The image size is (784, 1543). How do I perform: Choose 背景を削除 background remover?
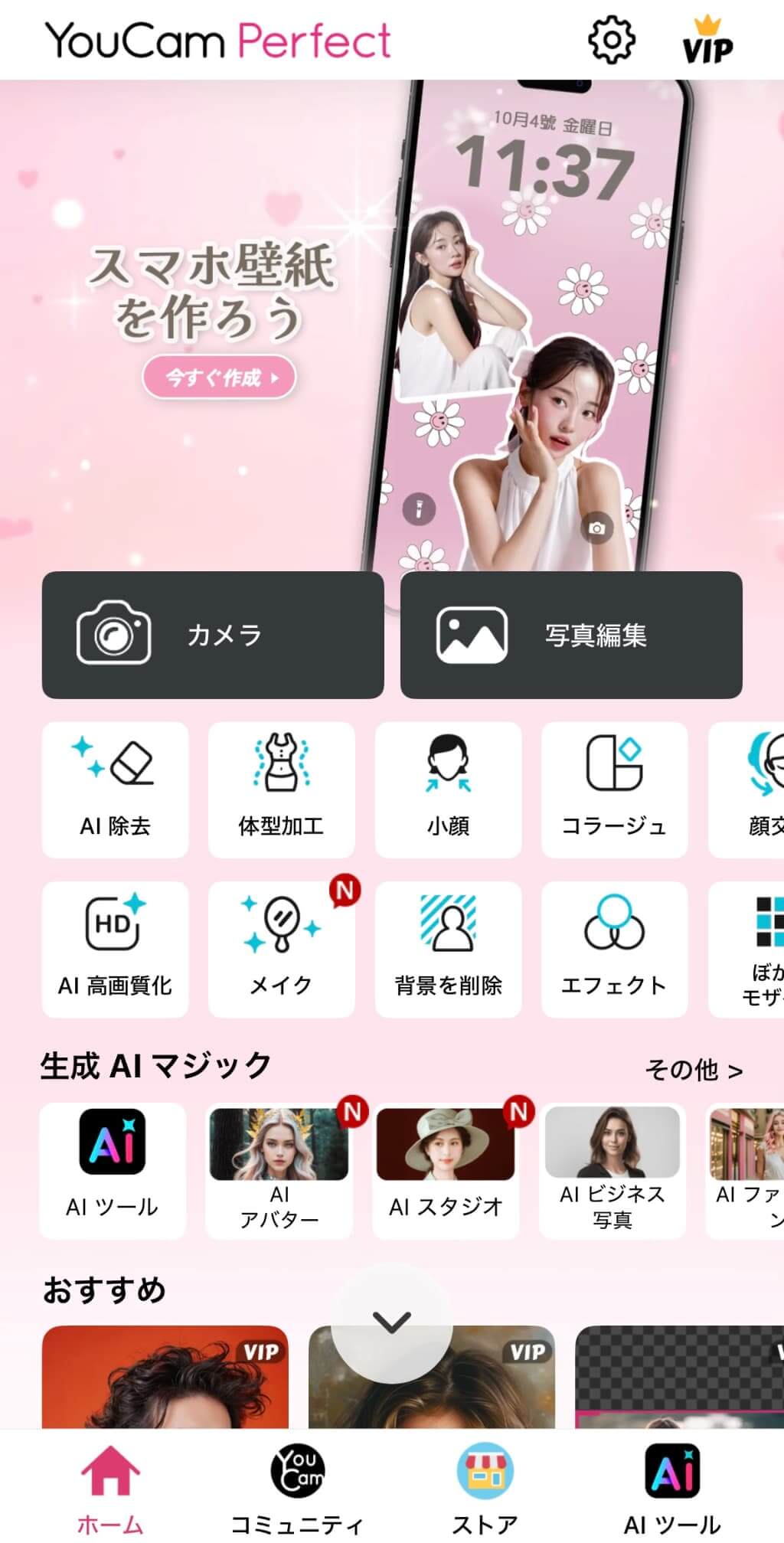click(448, 949)
